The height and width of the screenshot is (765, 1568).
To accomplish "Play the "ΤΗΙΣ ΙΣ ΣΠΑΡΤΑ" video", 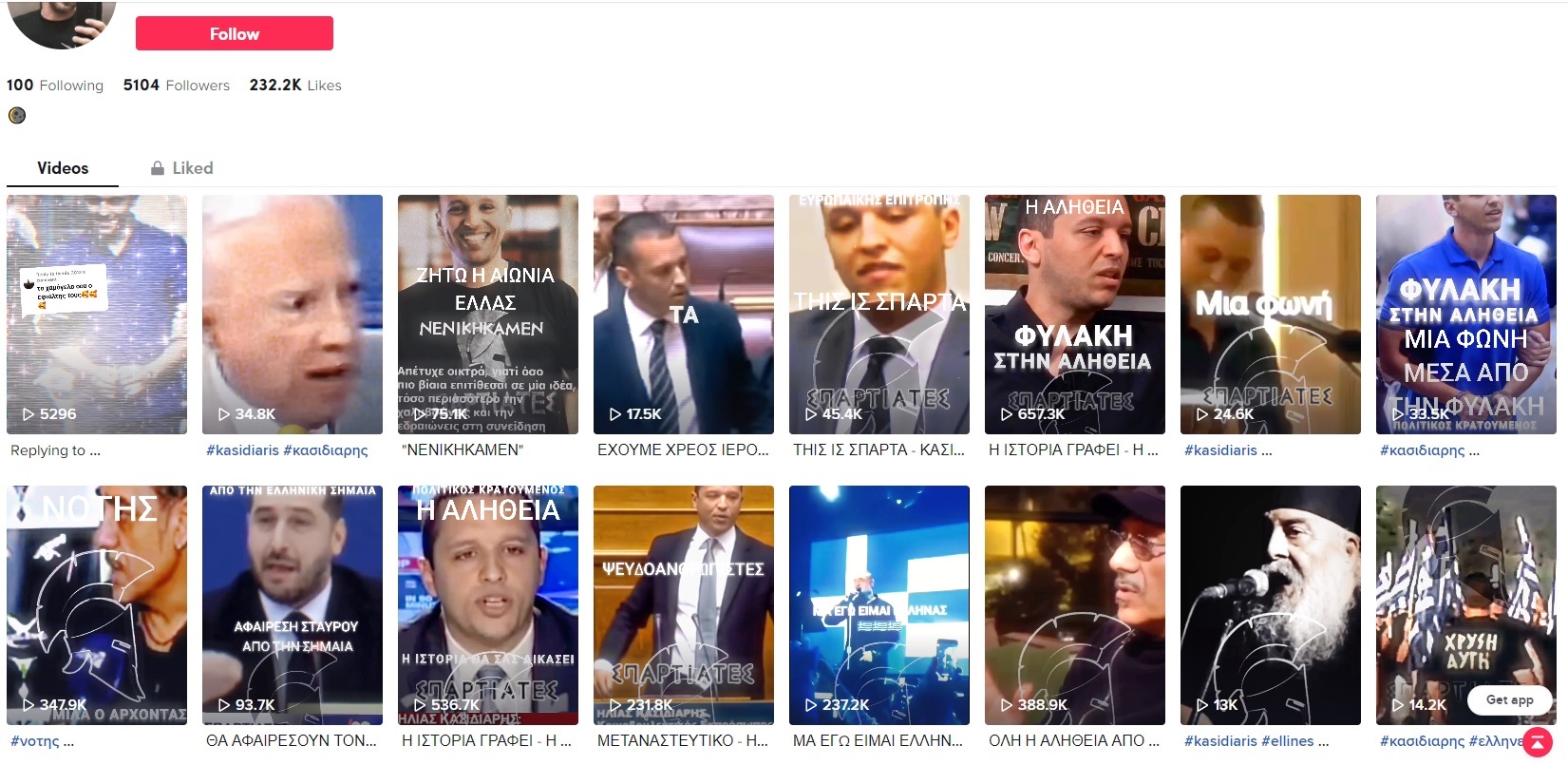I will pyautogui.click(x=879, y=314).
